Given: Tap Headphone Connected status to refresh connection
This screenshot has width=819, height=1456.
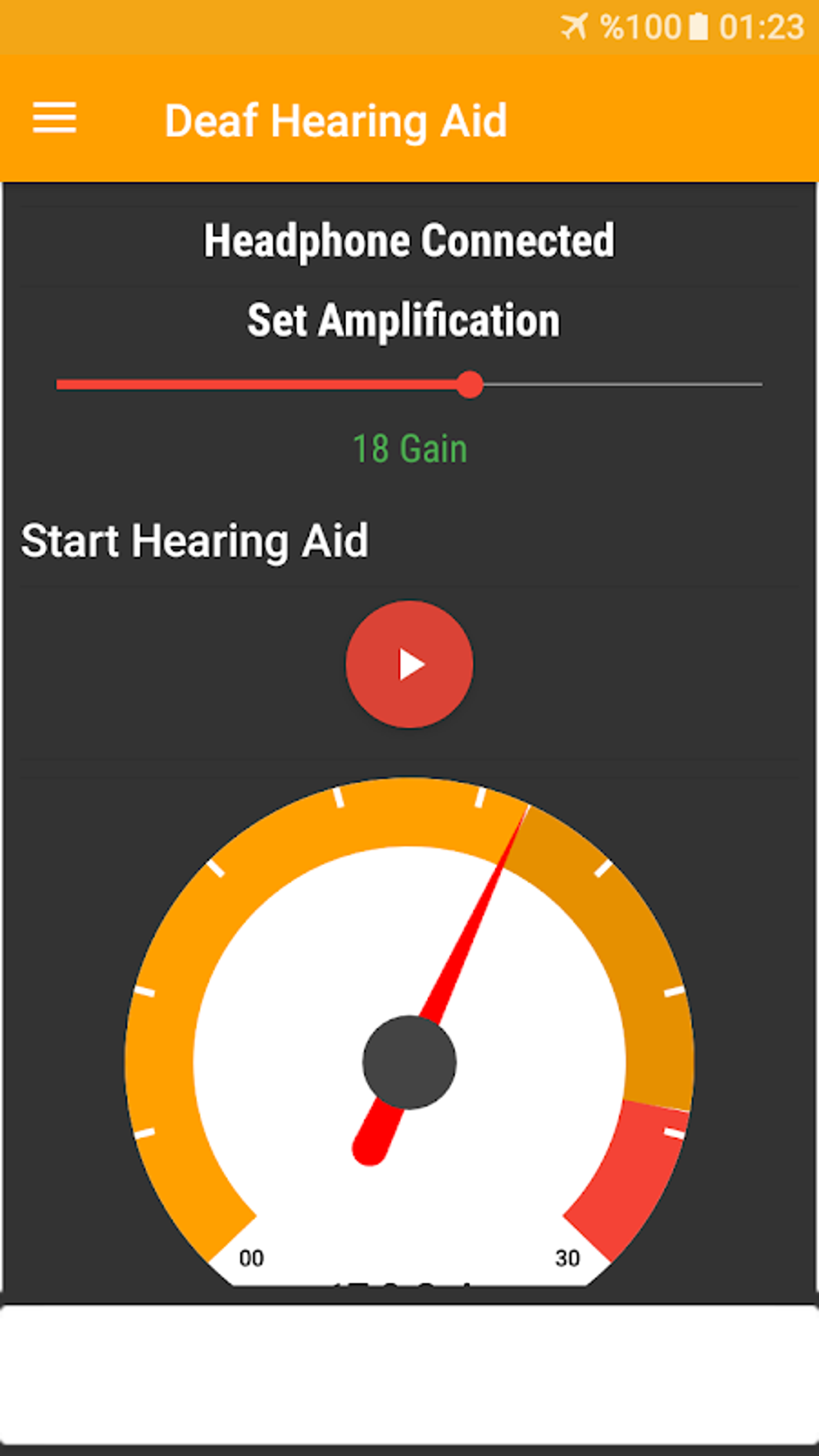Looking at the screenshot, I should click(409, 240).
